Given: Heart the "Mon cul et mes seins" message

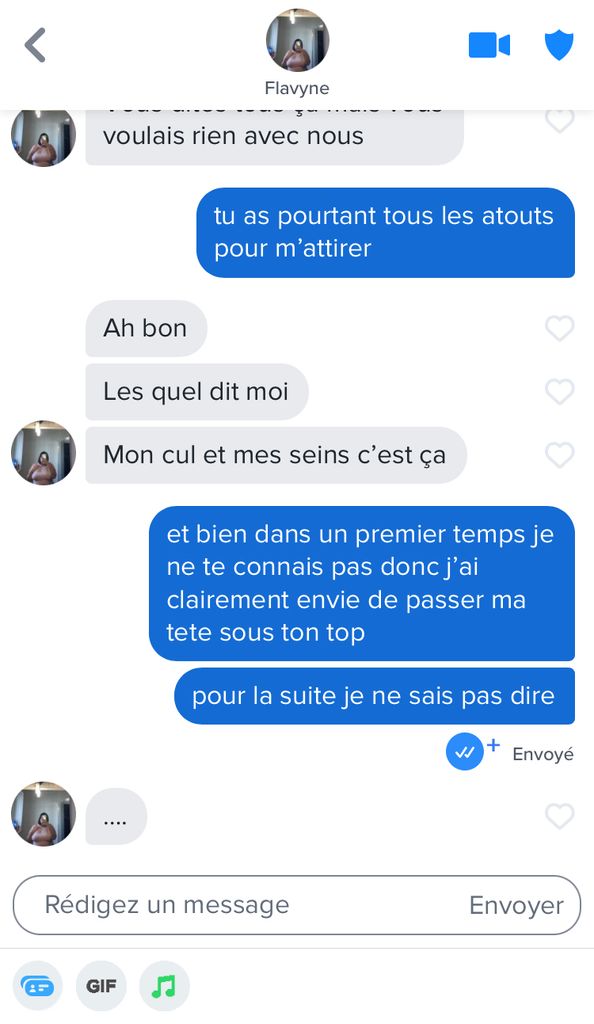Looking at the screenshot, I should (559, 455).
